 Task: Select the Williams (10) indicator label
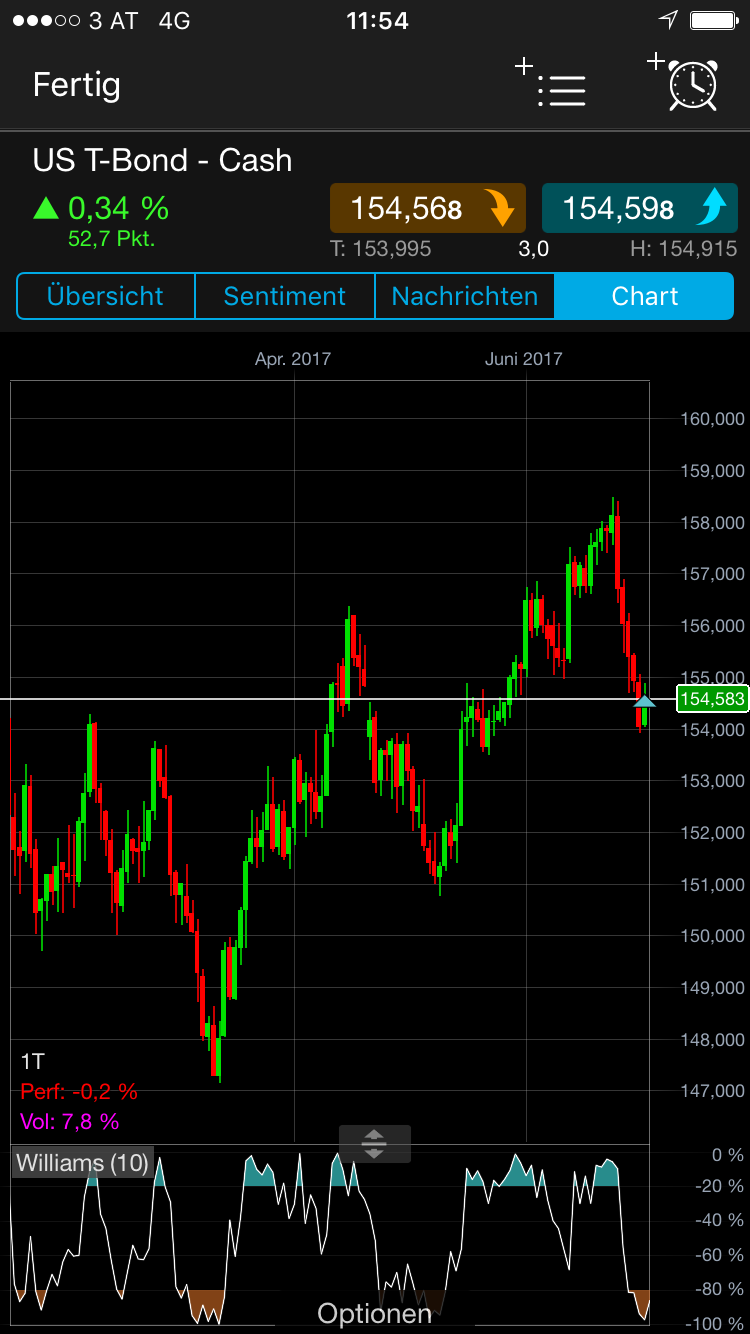click(x=84, y=1163)
